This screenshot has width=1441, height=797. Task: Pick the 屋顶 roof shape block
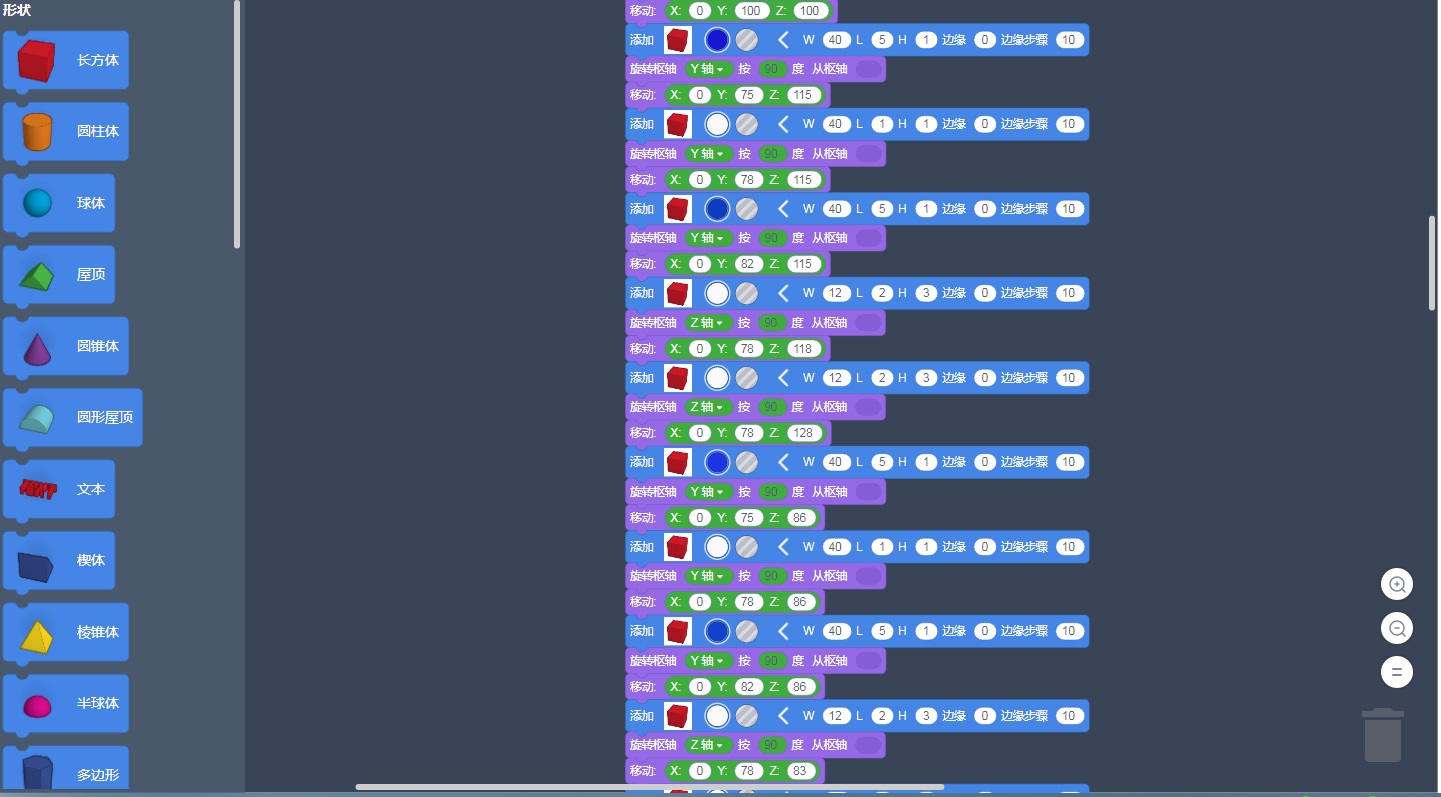[60, 275]
